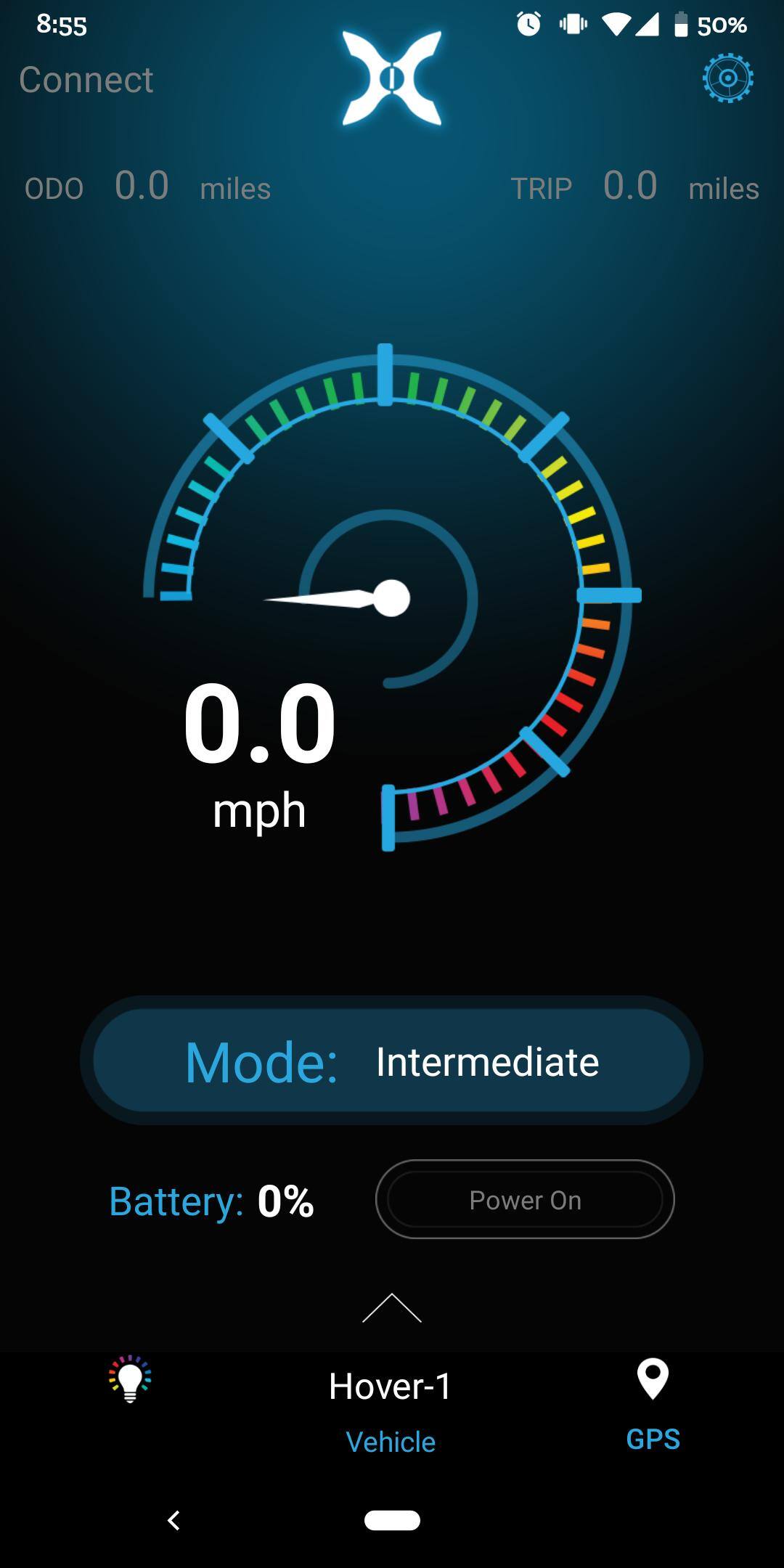Change the Intermediate riding mode
The height and width of the screenshot is (1568, 784).
click(391, 1061)
